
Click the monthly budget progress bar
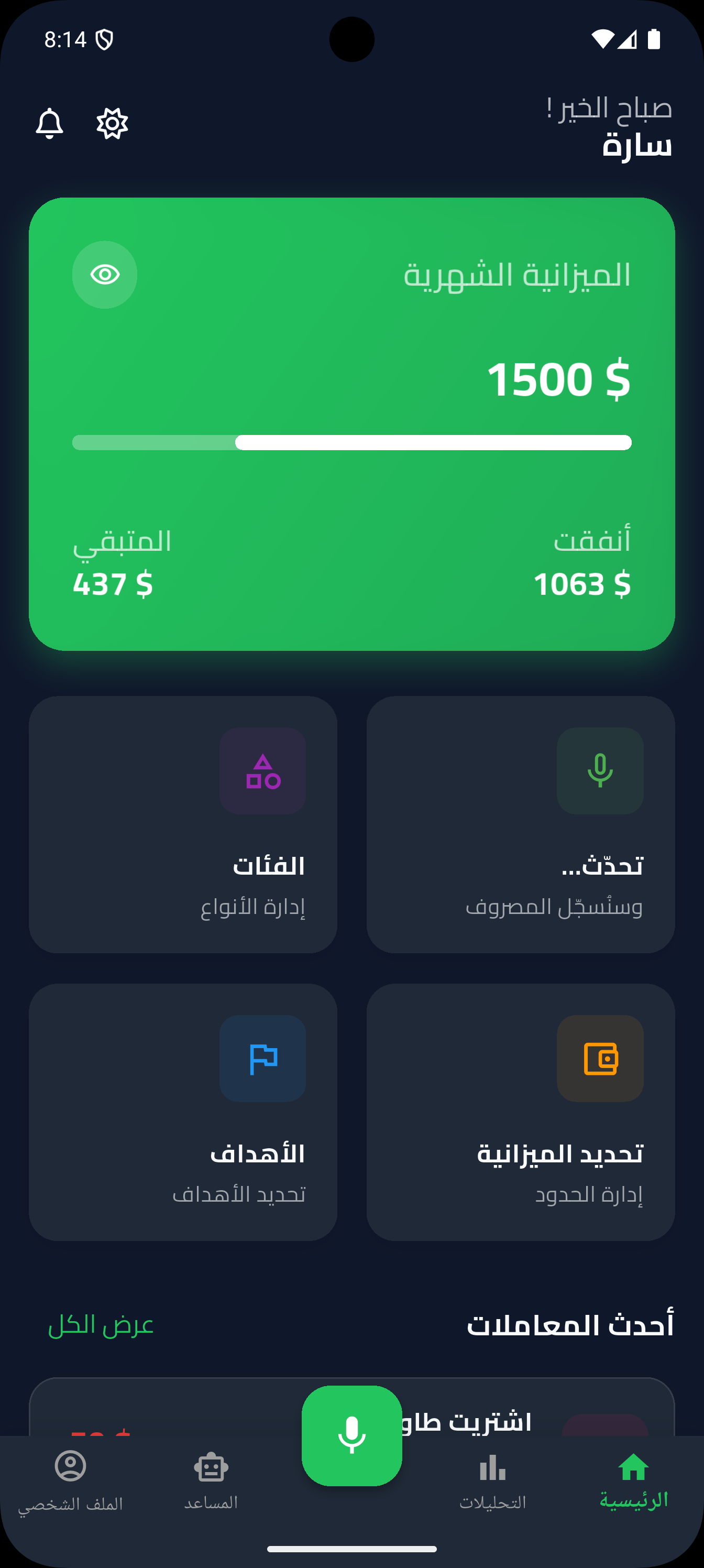351,442
